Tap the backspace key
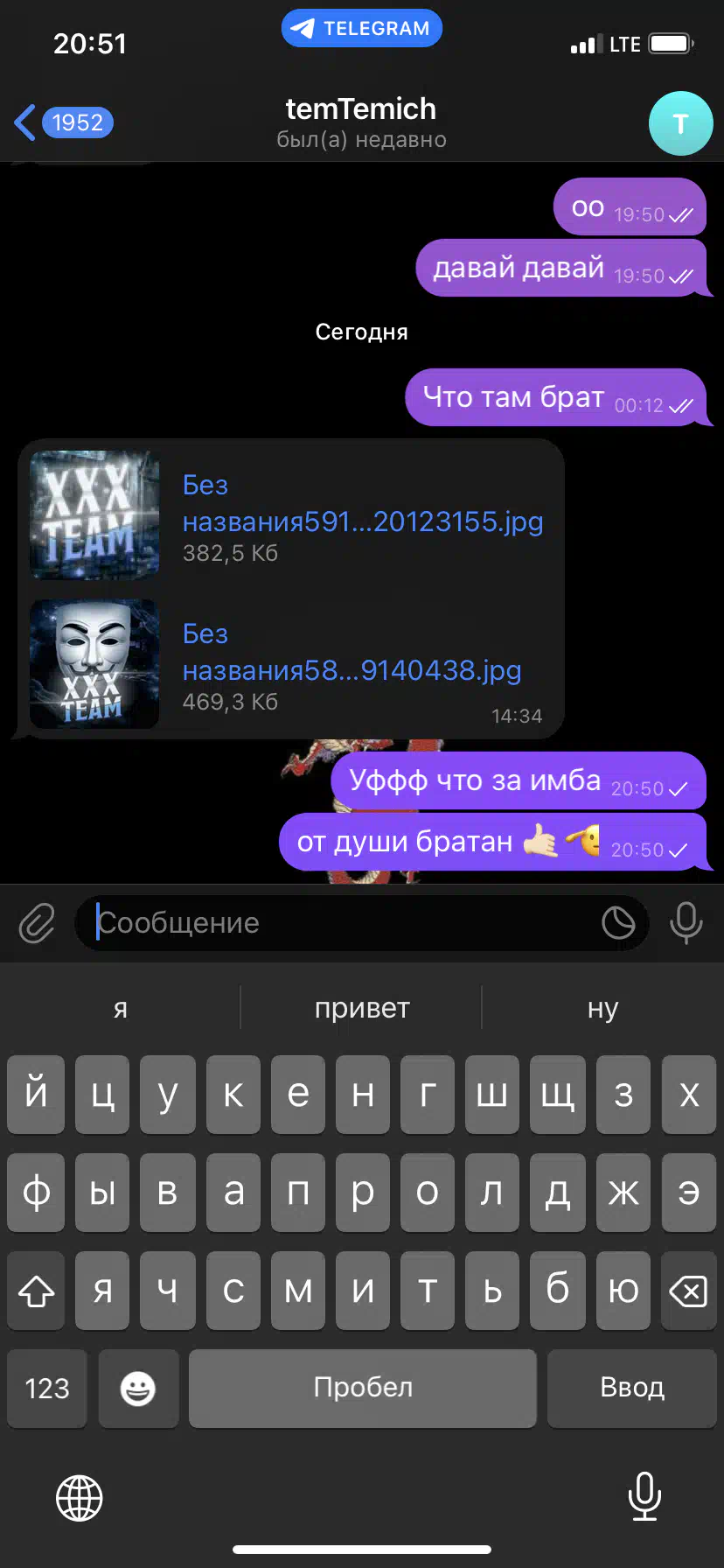 (x=688, y=1291)
